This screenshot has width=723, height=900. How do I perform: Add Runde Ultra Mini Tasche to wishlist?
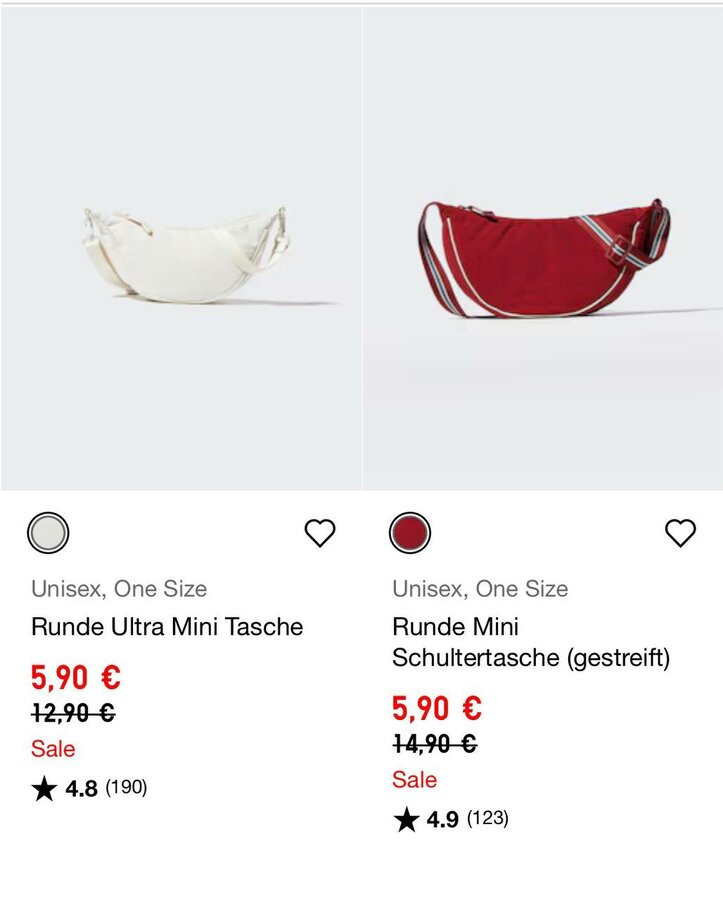320,533
